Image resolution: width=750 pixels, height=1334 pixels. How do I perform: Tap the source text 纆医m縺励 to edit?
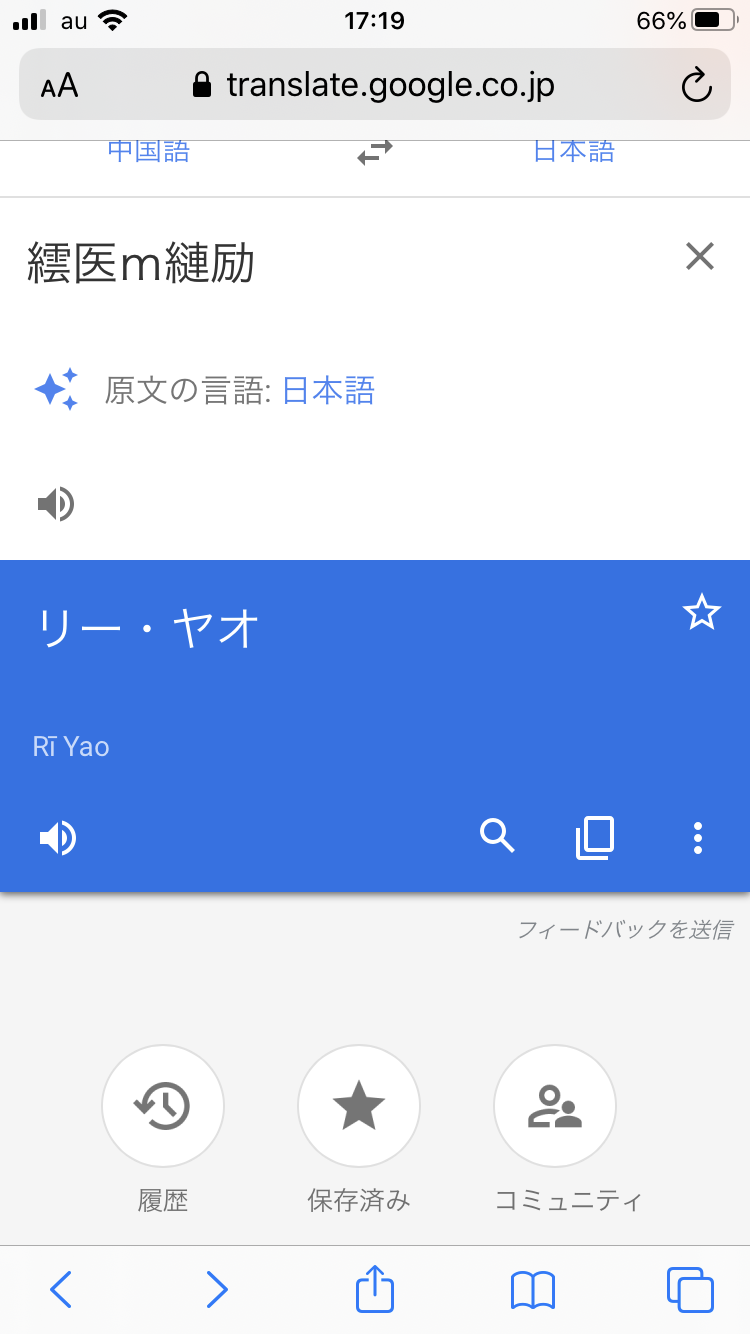click(140, 264)
